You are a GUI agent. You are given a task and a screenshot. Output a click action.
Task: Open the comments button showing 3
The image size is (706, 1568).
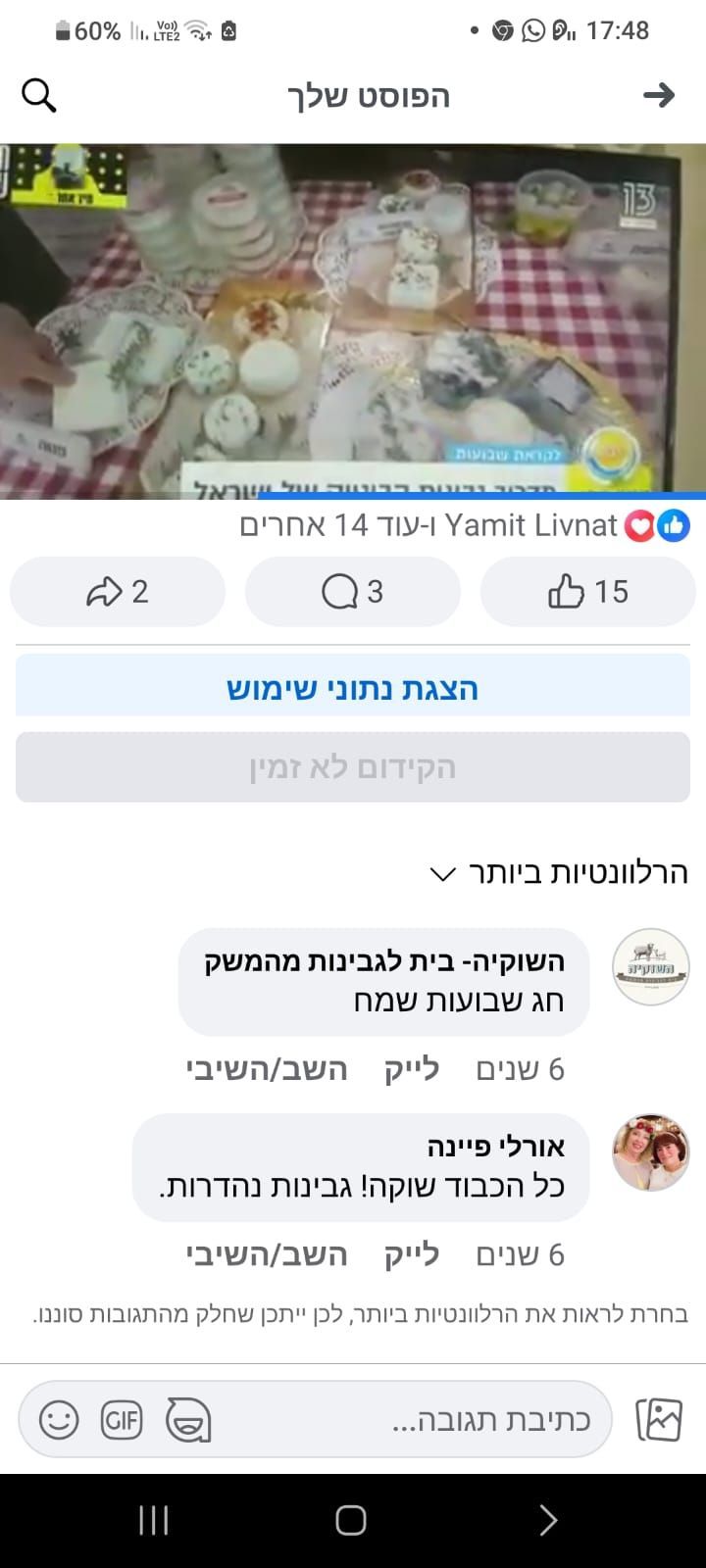click(x=353, y=592)
